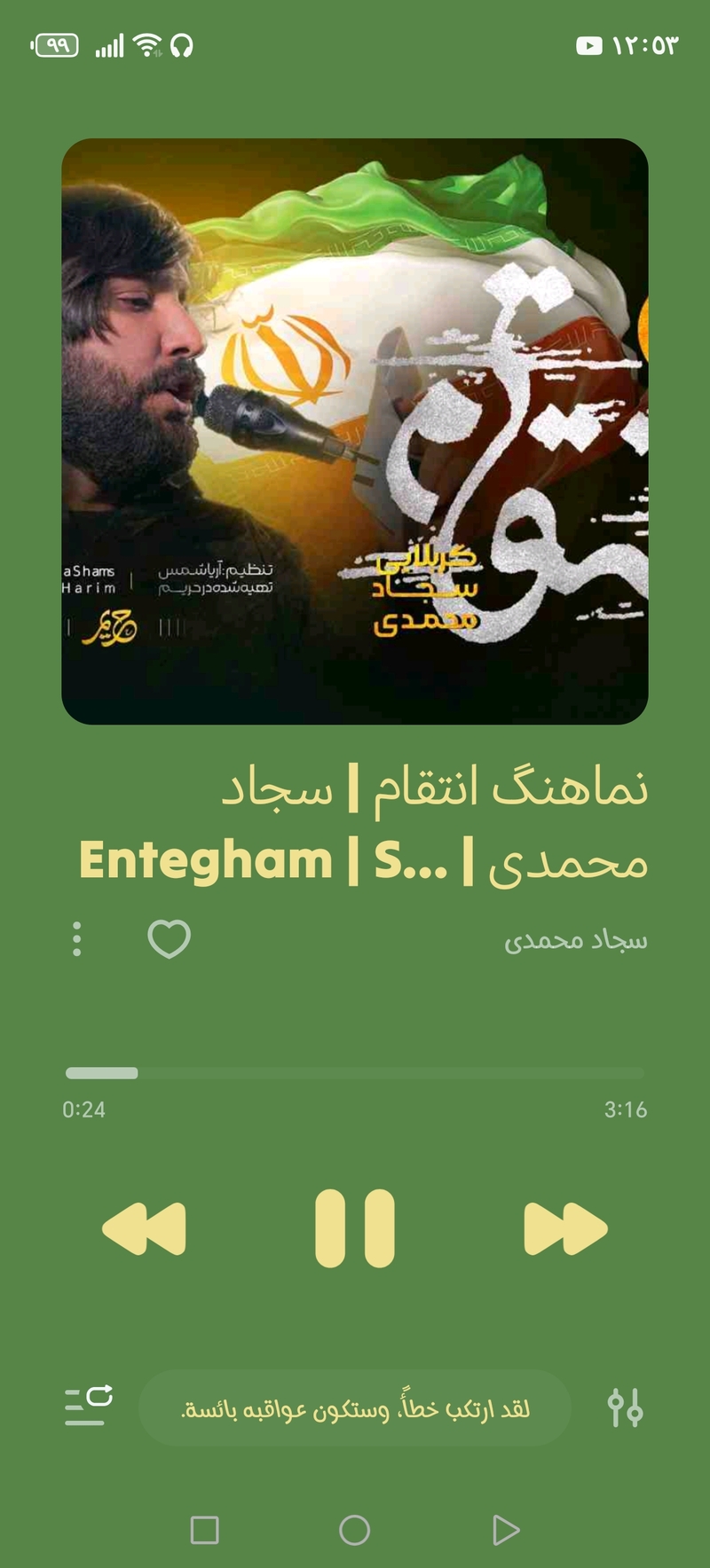Open the artist سجاد محمدی
The width and height of the screenshot is (710, 1568).
(576, 940)
